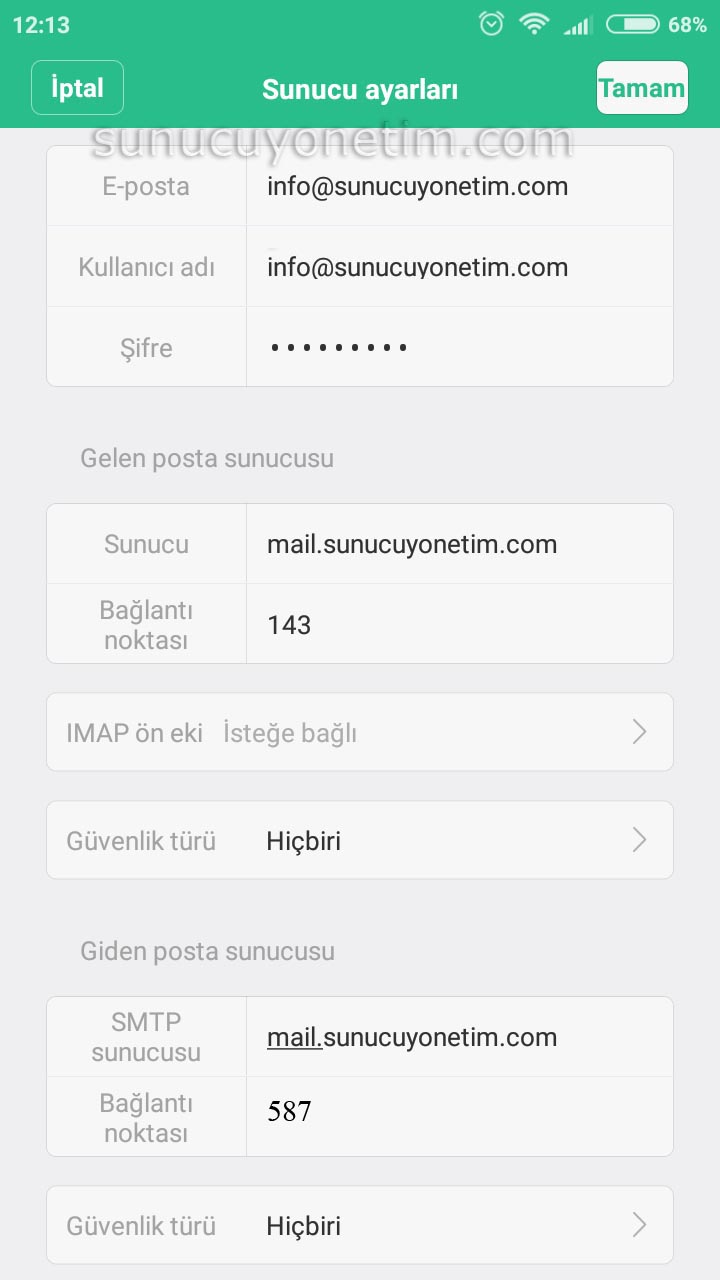Confirm settings with Tamam
This screenshot has height=1280, width=720.
coord(642,88)
